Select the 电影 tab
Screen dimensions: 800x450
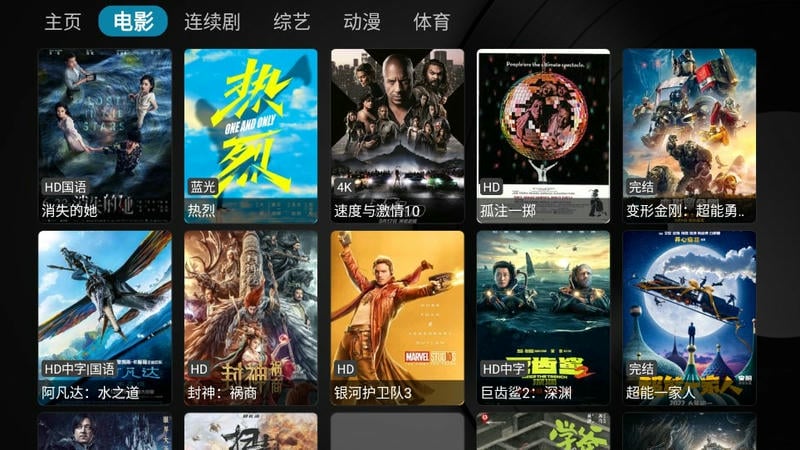point(133,22)
